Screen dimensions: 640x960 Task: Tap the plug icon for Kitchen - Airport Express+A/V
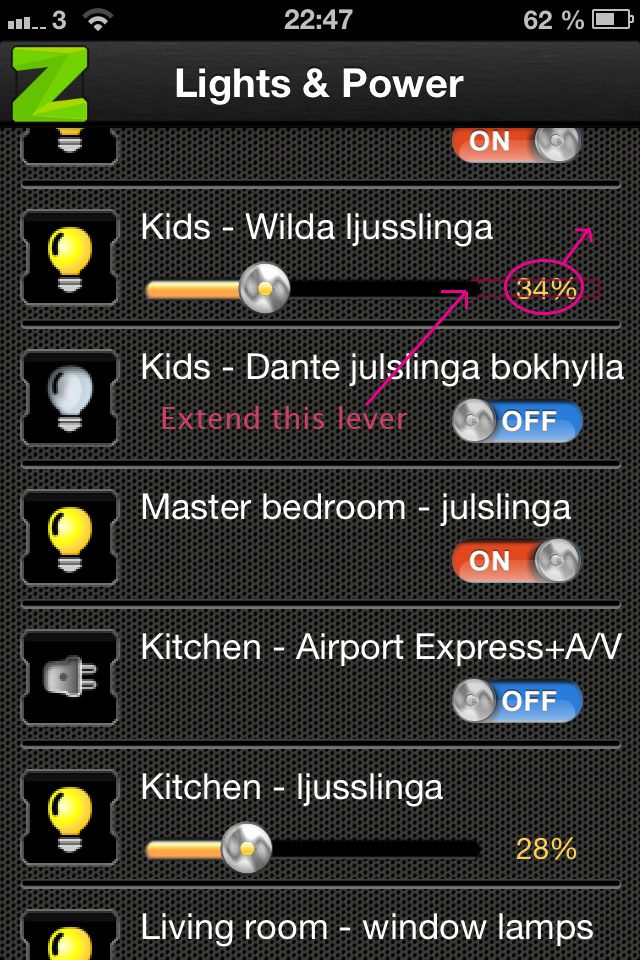click(68, 677)
